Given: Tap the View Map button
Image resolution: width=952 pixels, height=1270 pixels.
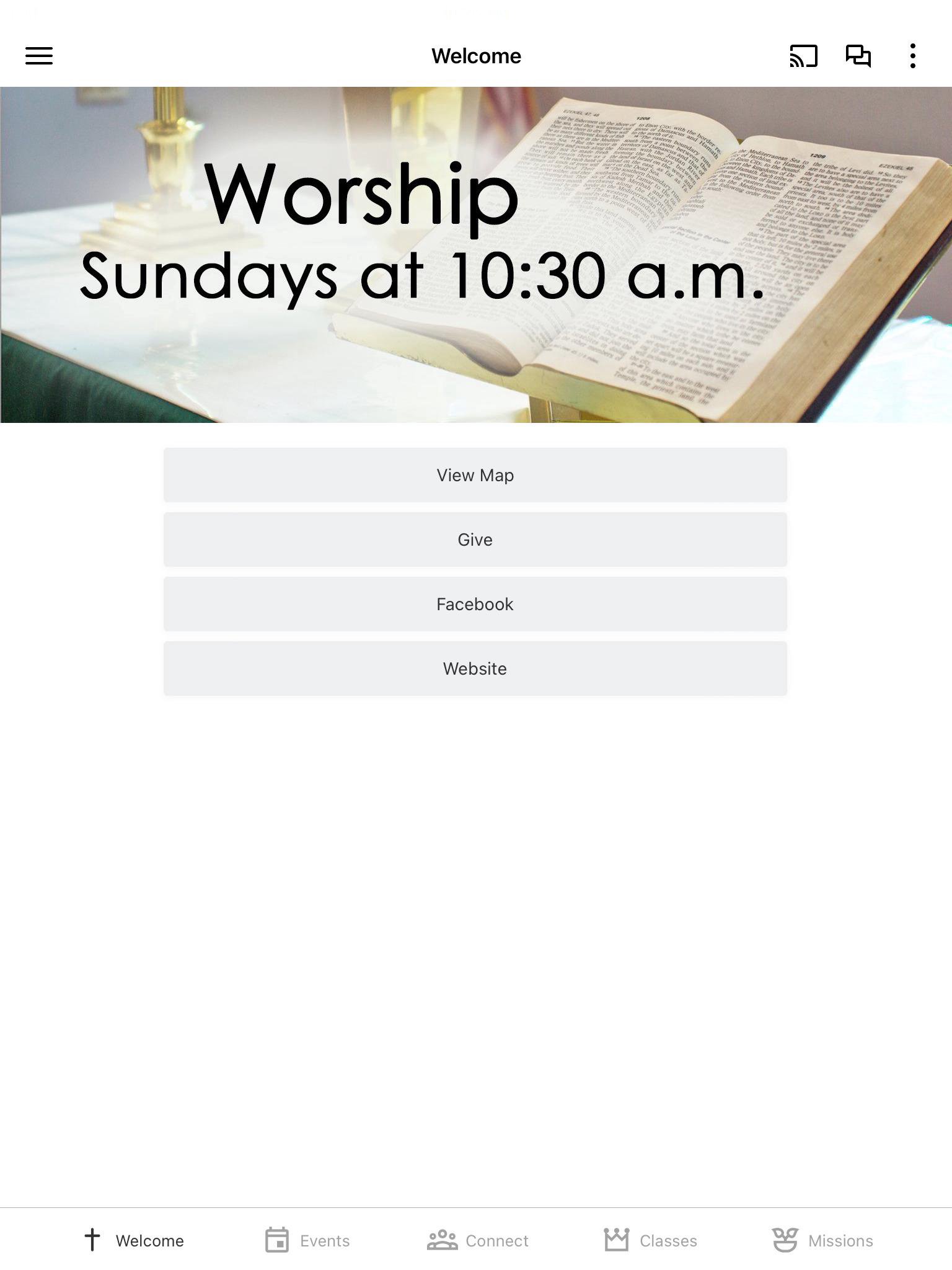Looking at the screenshot, I should (x=475, y=475).
